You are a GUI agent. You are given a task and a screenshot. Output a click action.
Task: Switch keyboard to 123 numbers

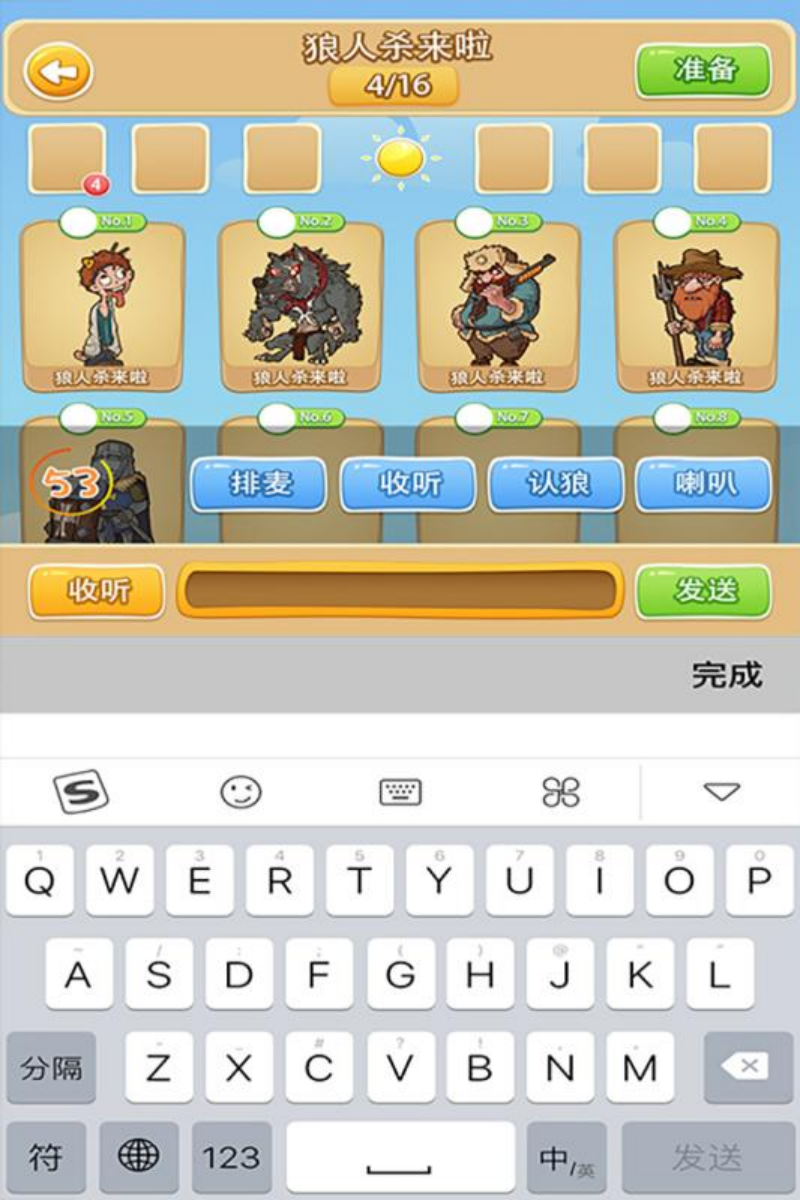(x=231, y=1158)
